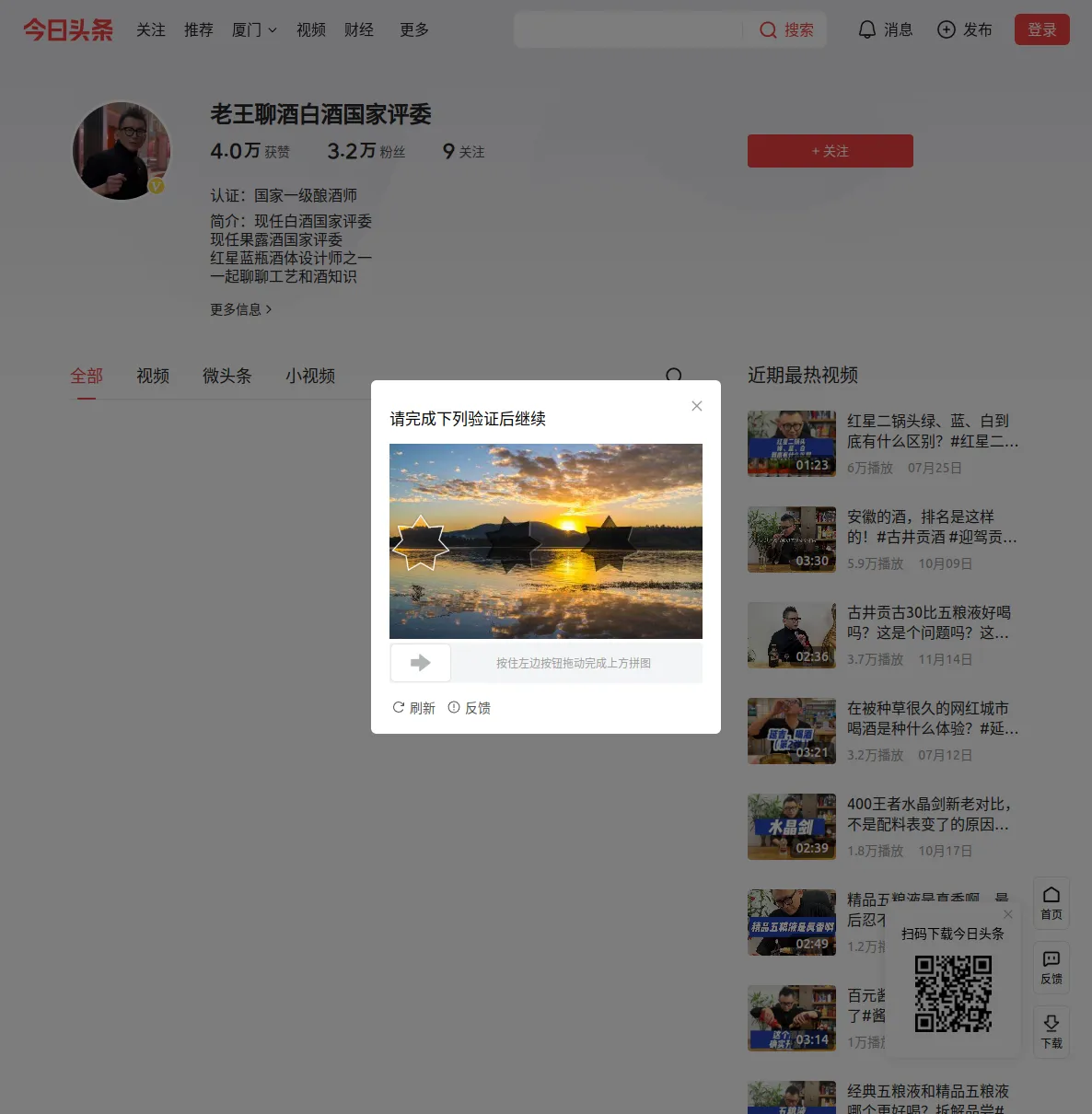Open 消息 notifications bell
This screenshot has height=1114, width=1092.
point(885,29)
